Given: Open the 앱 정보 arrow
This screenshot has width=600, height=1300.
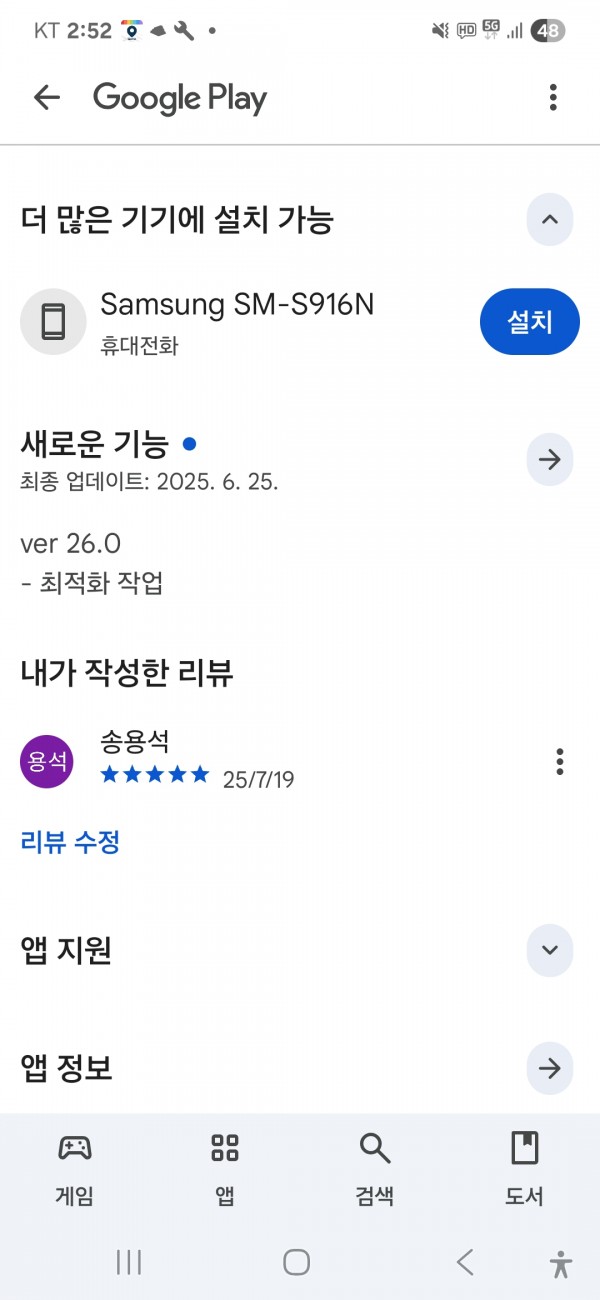Looking at the screenshot, I should tap(550, 1068).
